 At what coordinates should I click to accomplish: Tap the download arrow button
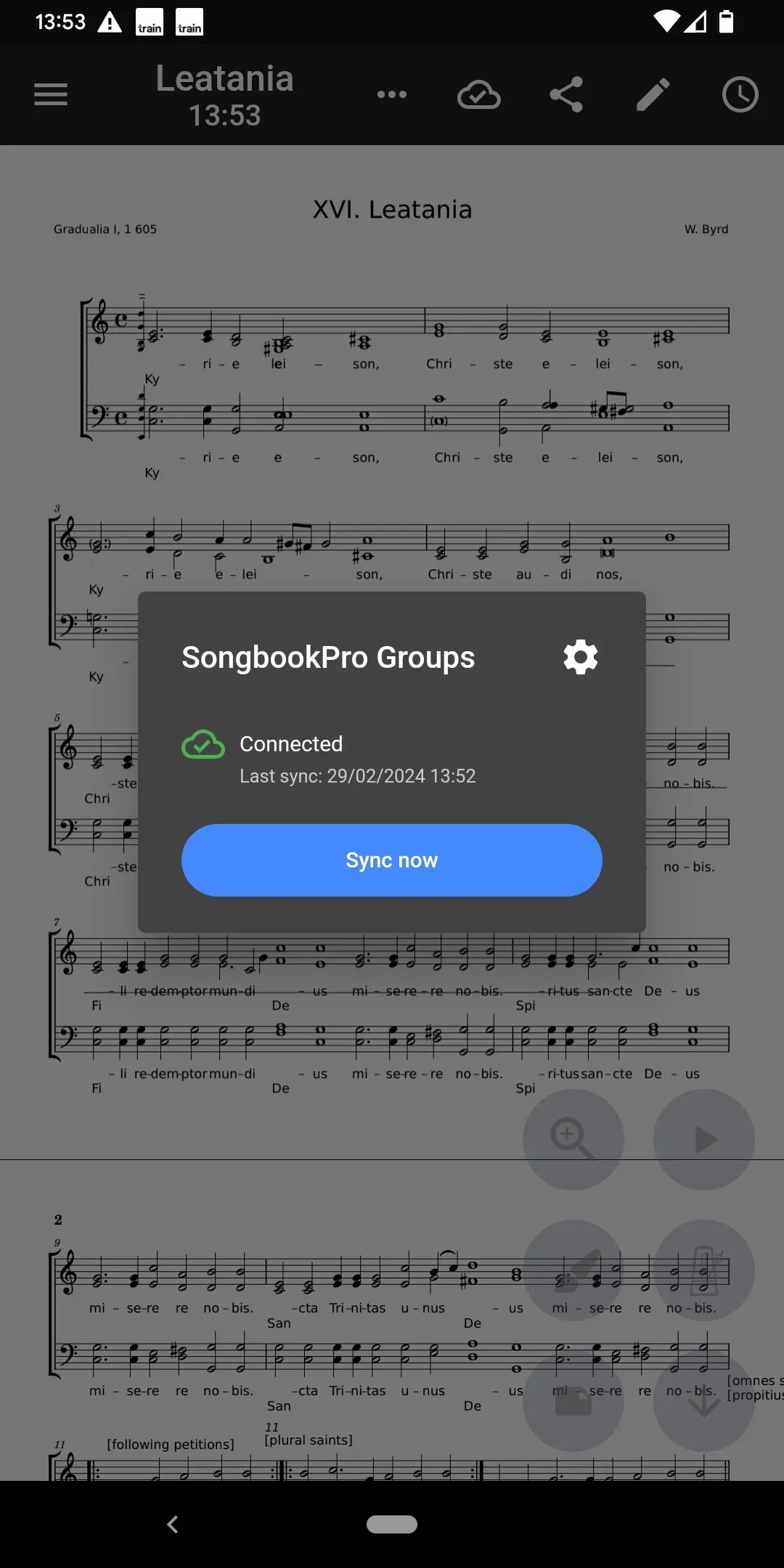pos(703,1401)
